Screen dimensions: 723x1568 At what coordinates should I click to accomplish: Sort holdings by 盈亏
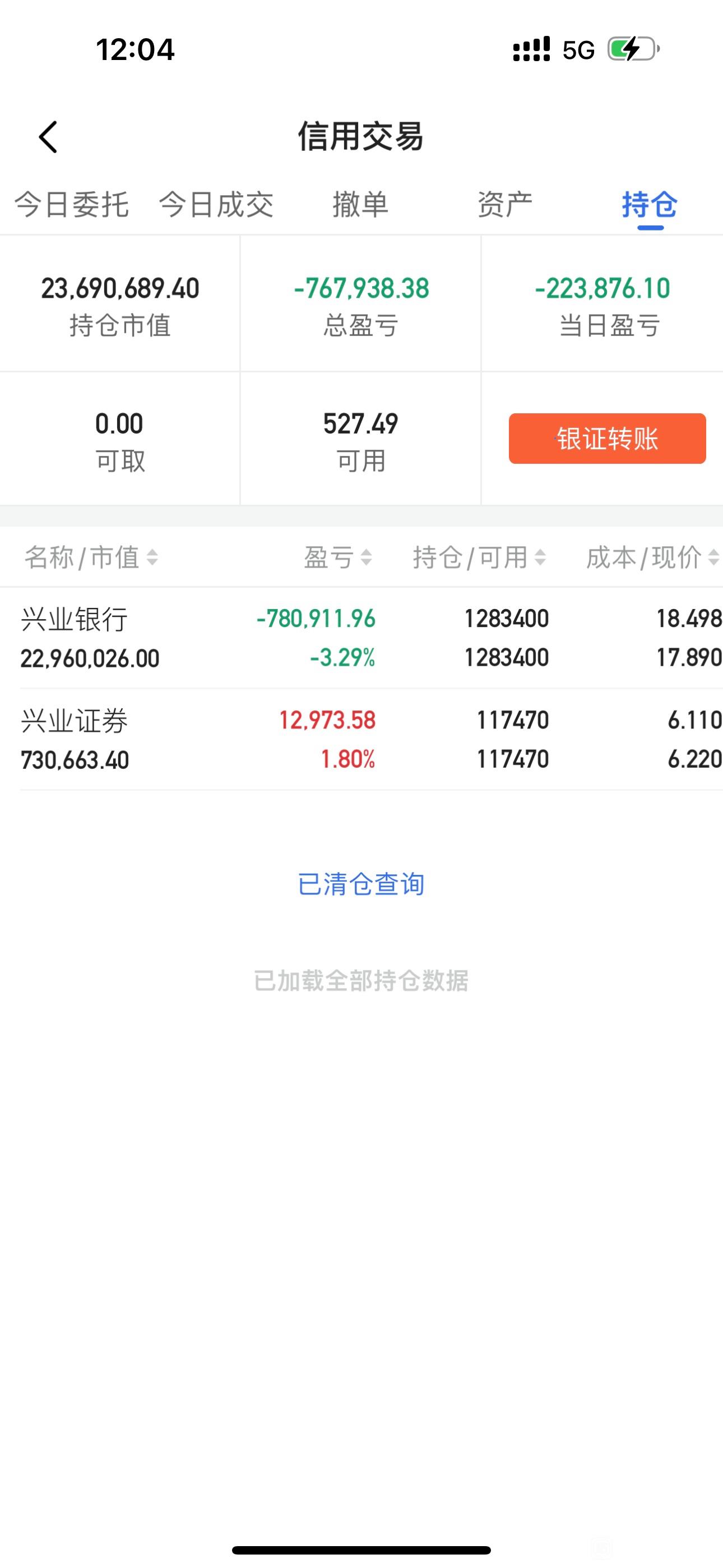(x=338, y=557)
